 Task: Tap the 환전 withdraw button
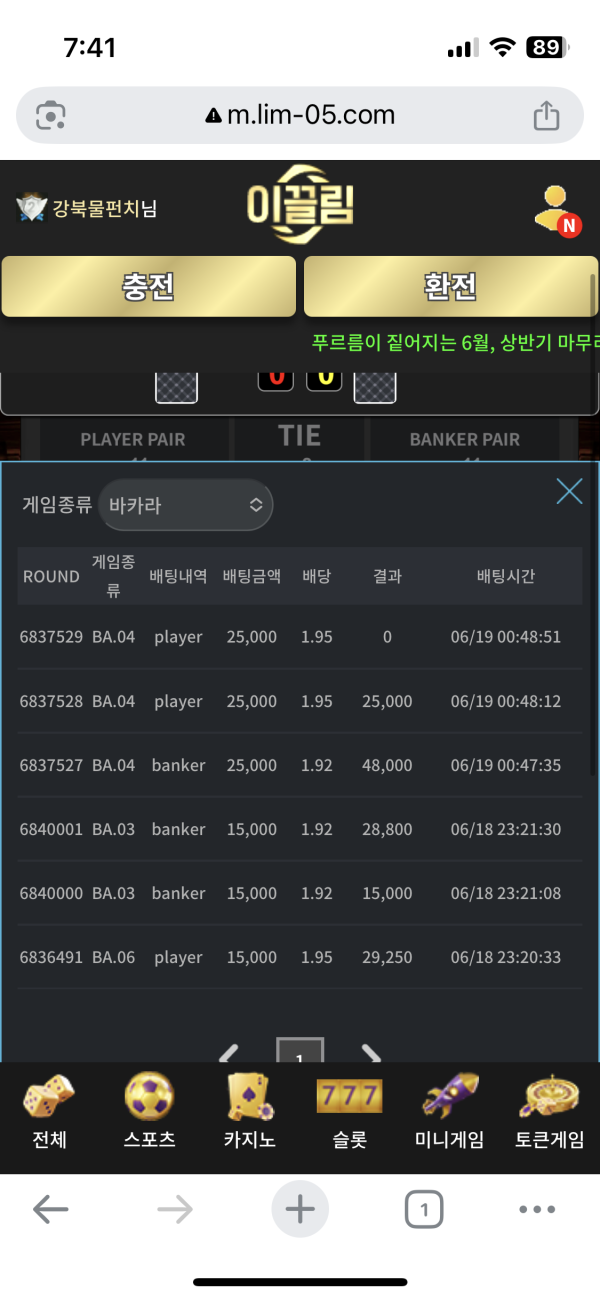pyautogui.click(x=450, y=287)
